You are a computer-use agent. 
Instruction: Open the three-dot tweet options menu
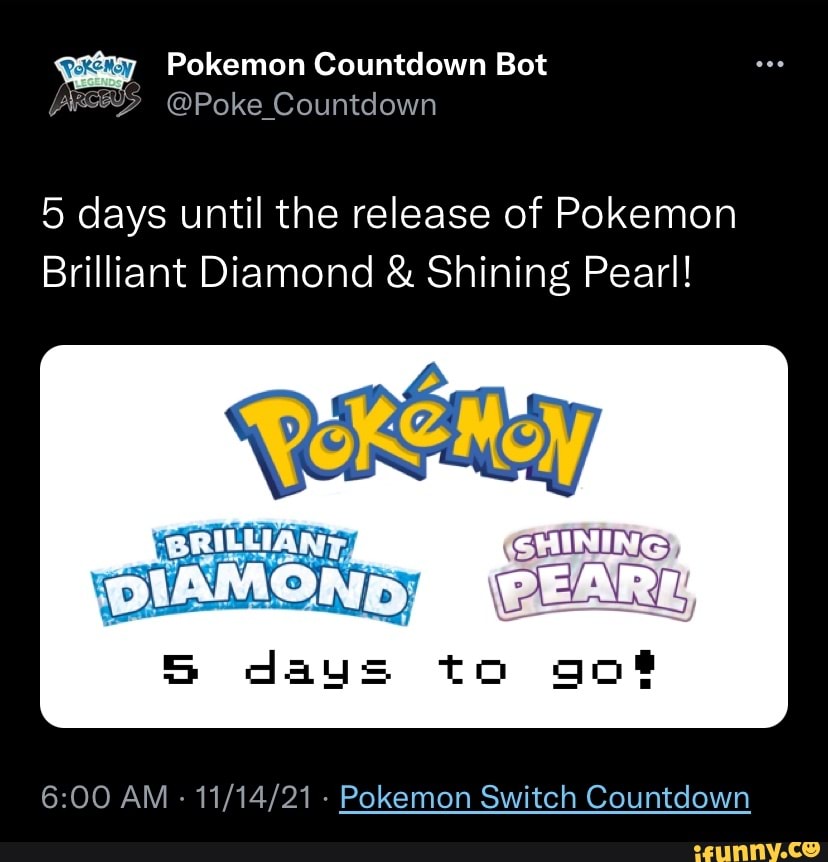(x=767, y=62)
